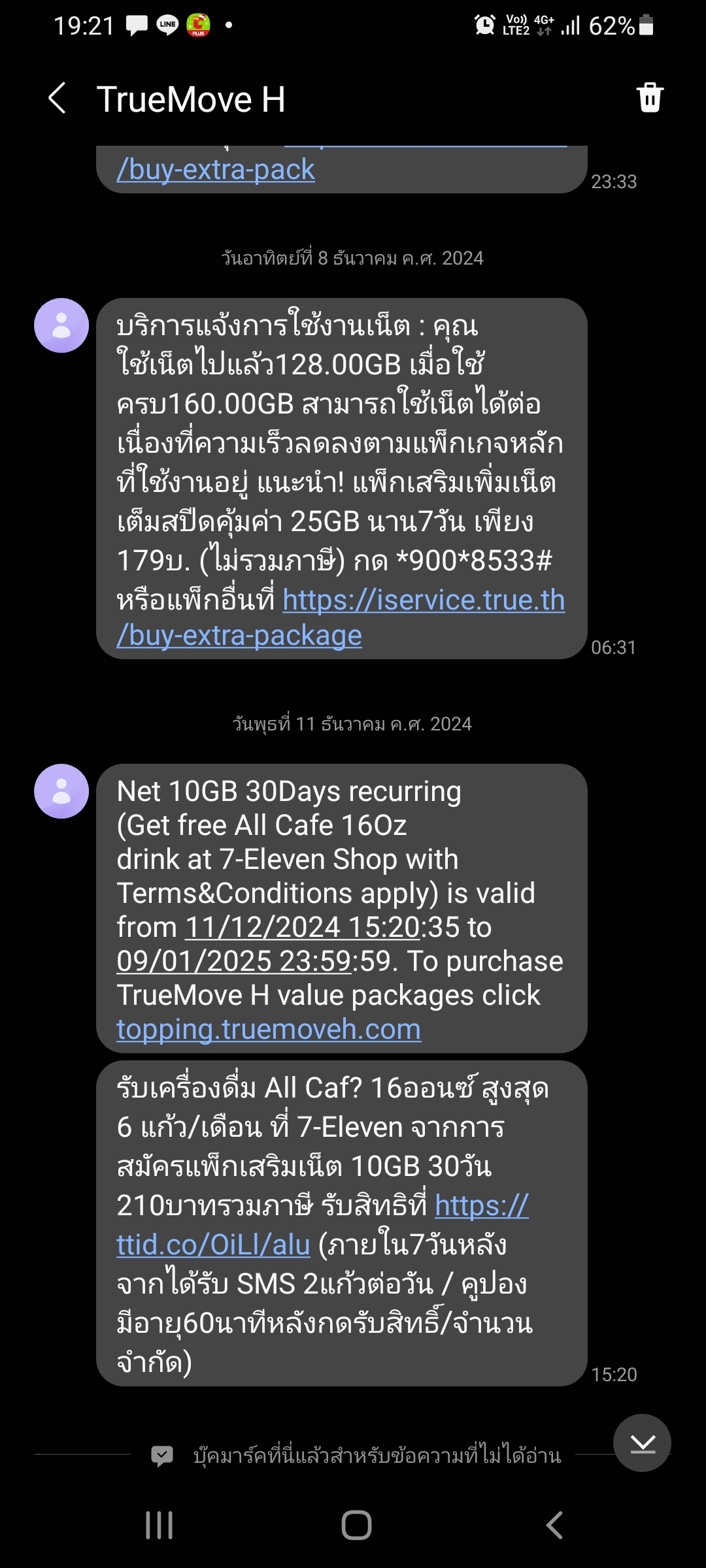Tap the 09/01/2025 23:59 date link
706x1568 pixels.
pyautogui.click(x=235, y=961)
